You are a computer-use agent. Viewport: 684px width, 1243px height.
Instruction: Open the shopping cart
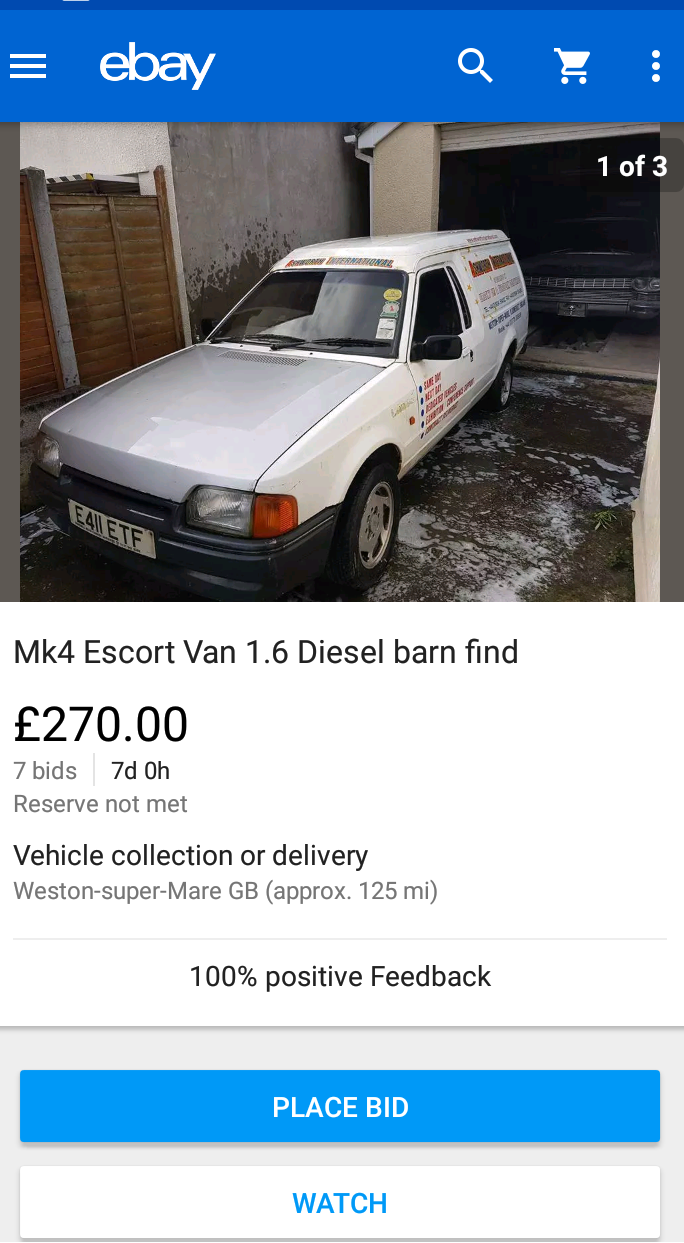pyautogui.click(x=572, y=66)
